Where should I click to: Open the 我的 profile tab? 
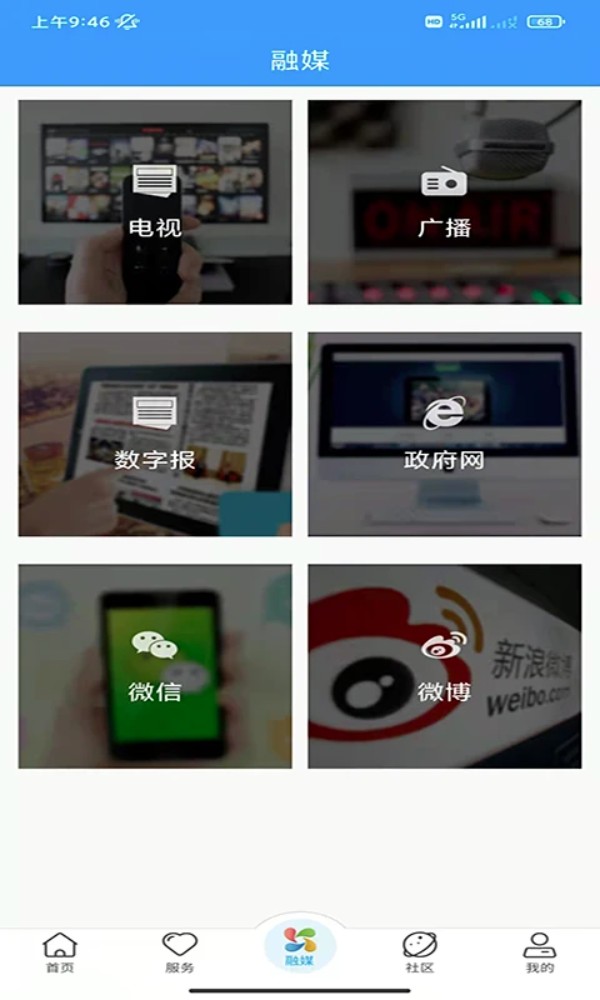(540, 952)
